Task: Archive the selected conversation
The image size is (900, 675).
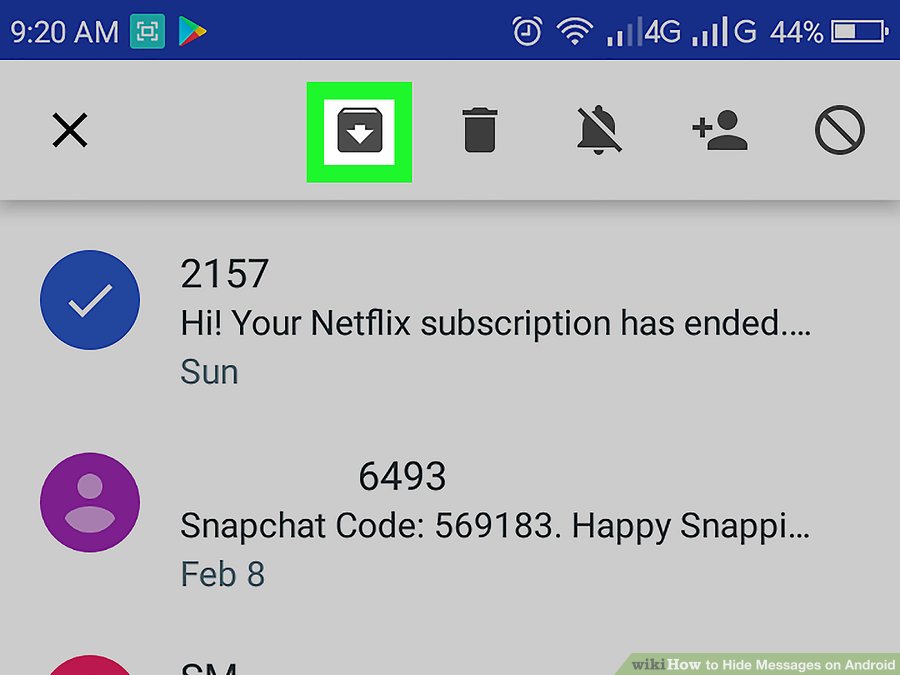Action: click(359, 131)
